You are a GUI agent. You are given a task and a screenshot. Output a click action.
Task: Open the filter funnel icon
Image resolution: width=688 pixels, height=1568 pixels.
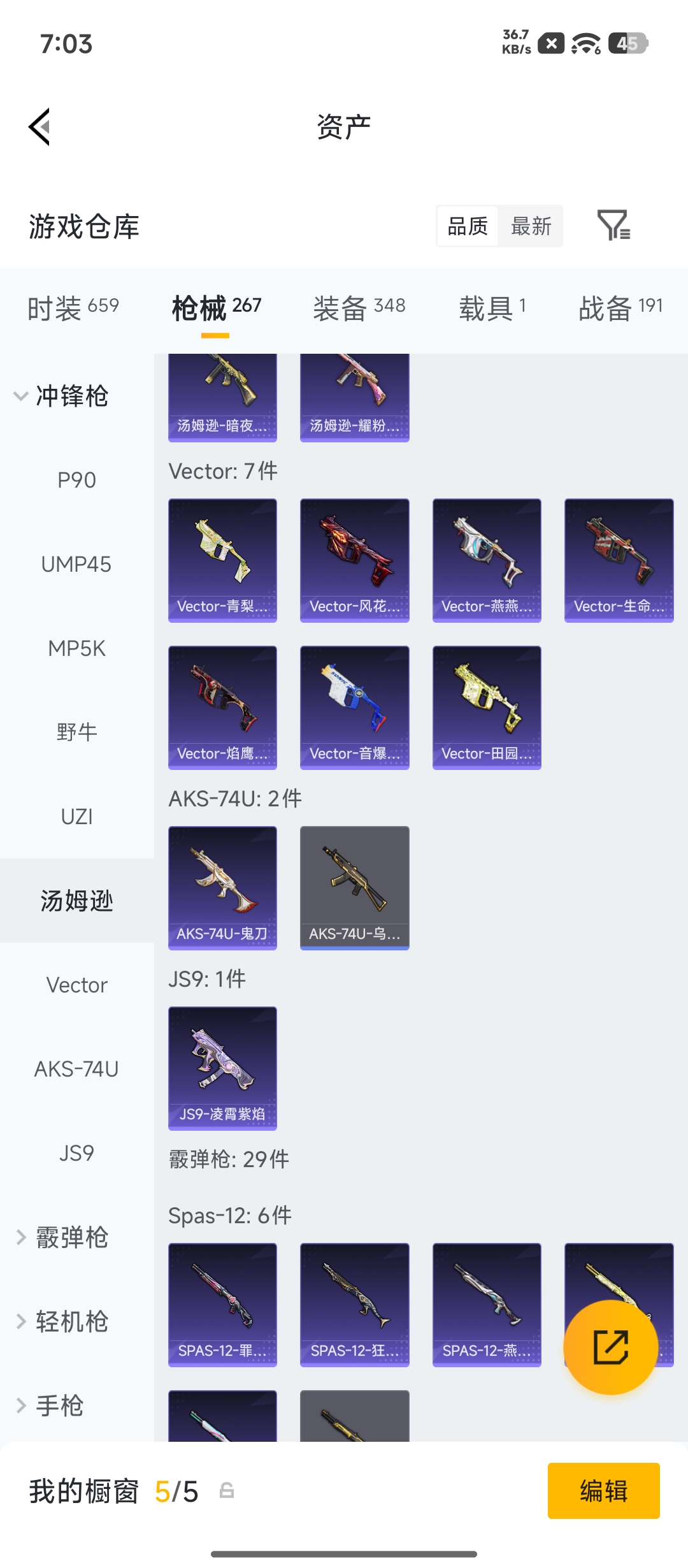tap(613, 225)
